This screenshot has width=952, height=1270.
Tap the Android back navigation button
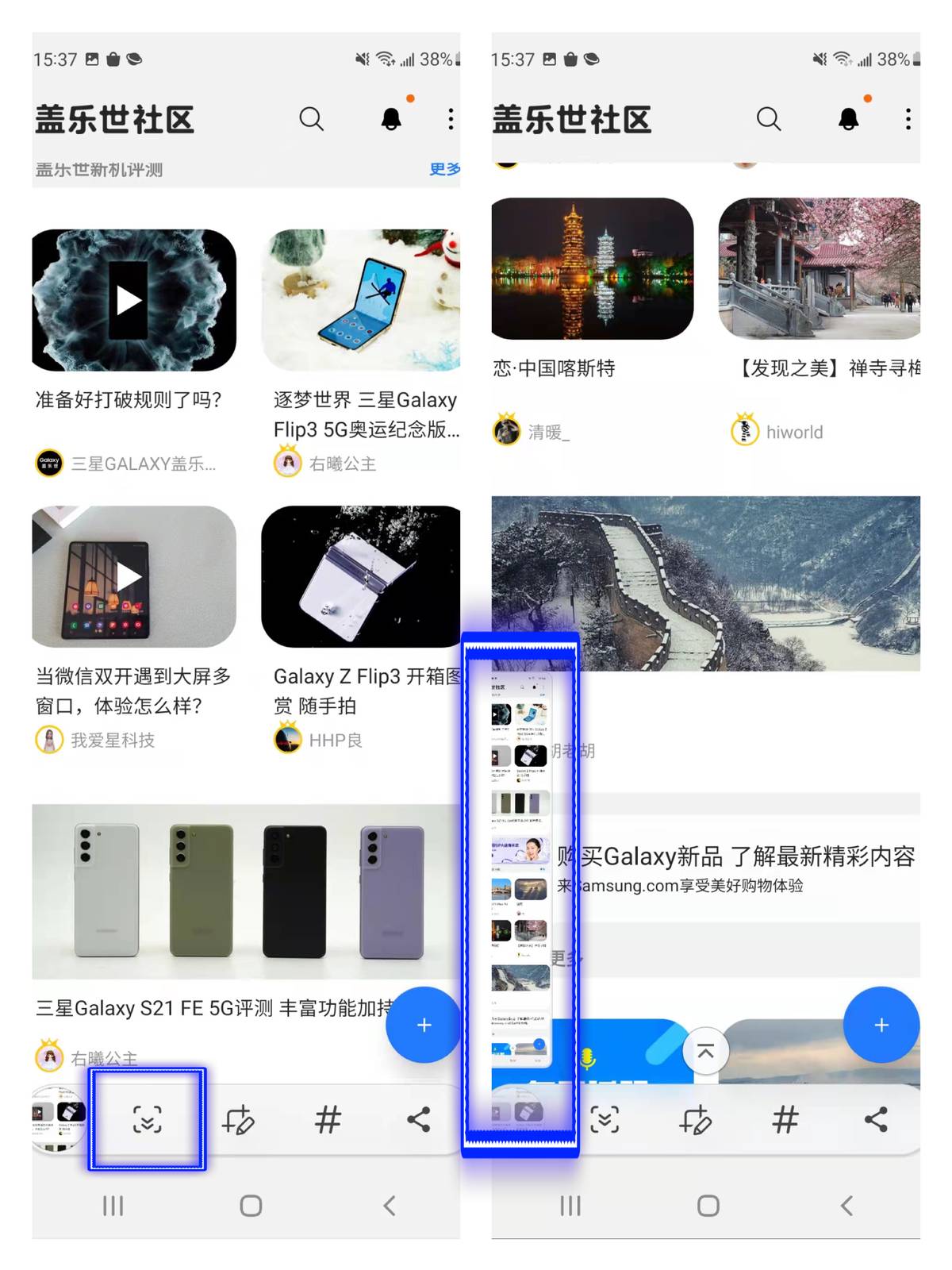point(389,1205)
